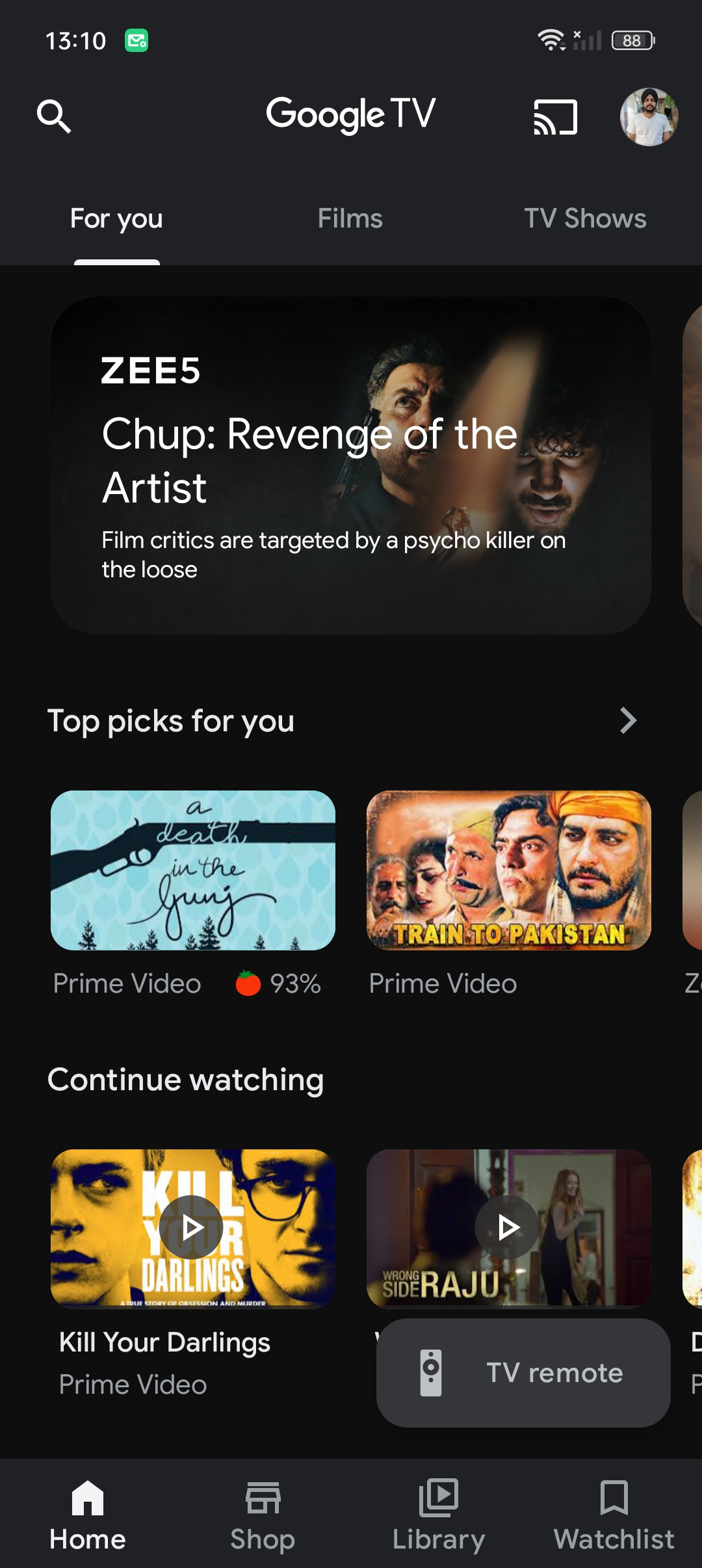Screen dimensions: 702x1568
Task: Resume playing Wrong Side Raju
Action: (508, 1227)
